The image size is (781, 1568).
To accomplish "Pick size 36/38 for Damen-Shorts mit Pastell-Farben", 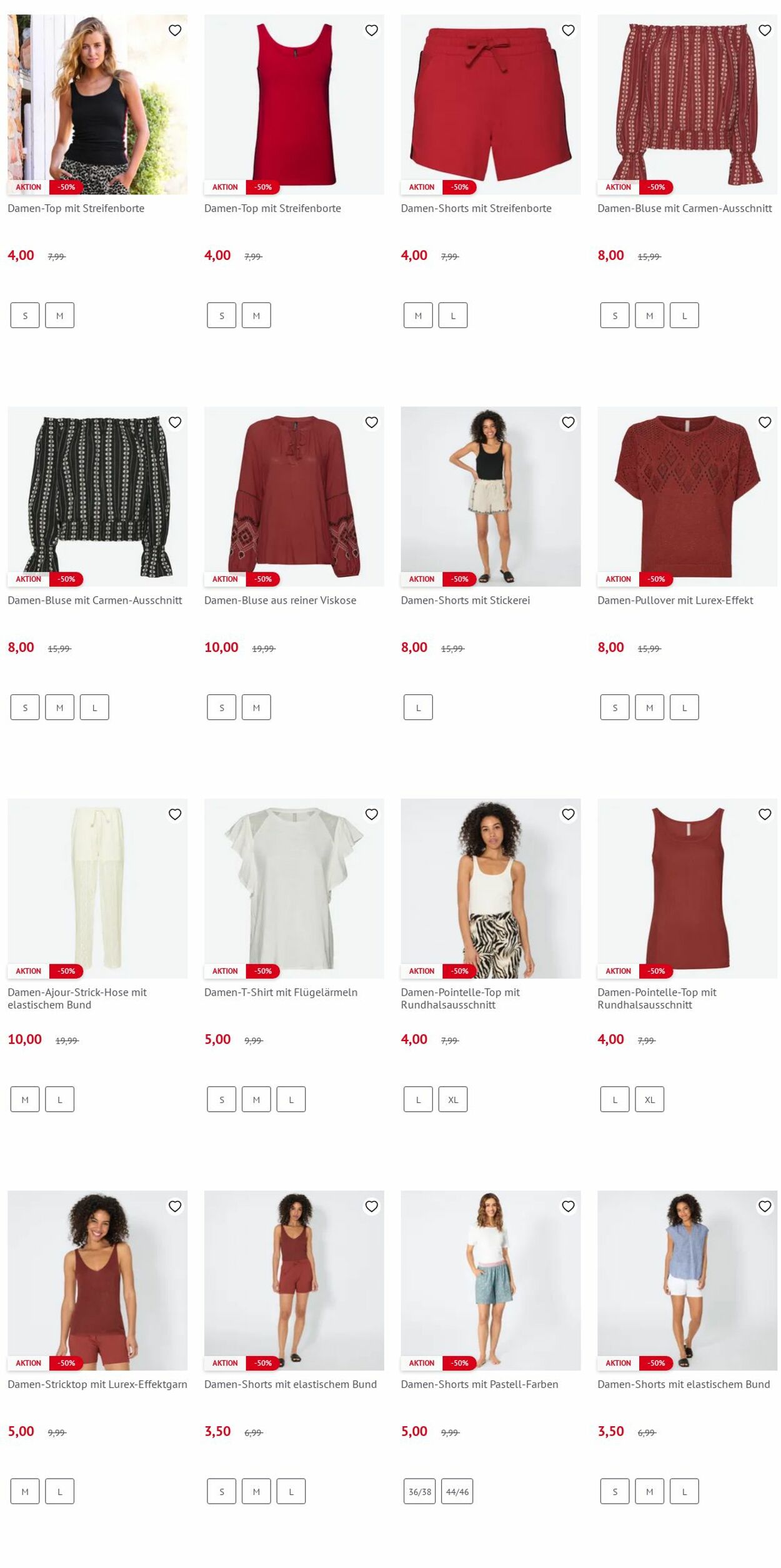I will point(420,1491).
